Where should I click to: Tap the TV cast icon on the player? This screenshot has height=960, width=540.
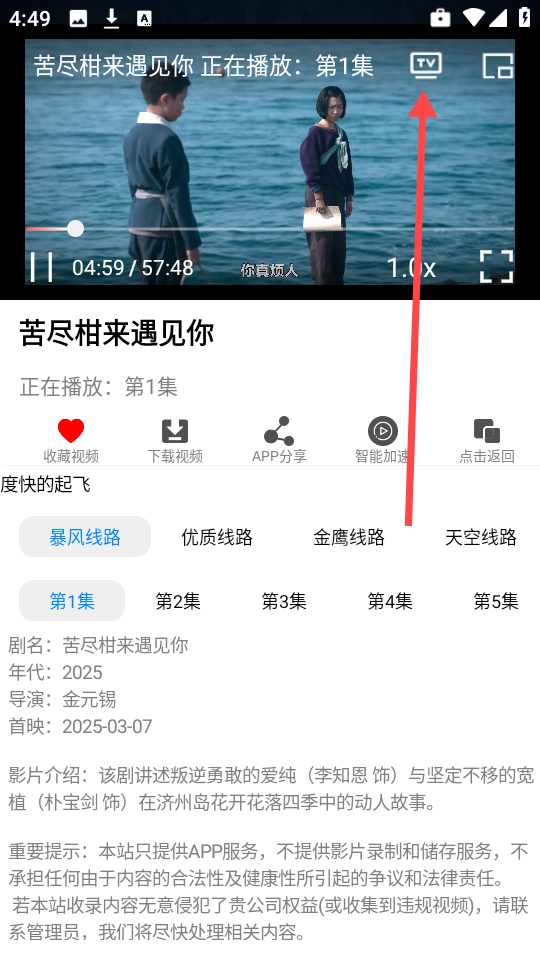(x=426, y=66)
